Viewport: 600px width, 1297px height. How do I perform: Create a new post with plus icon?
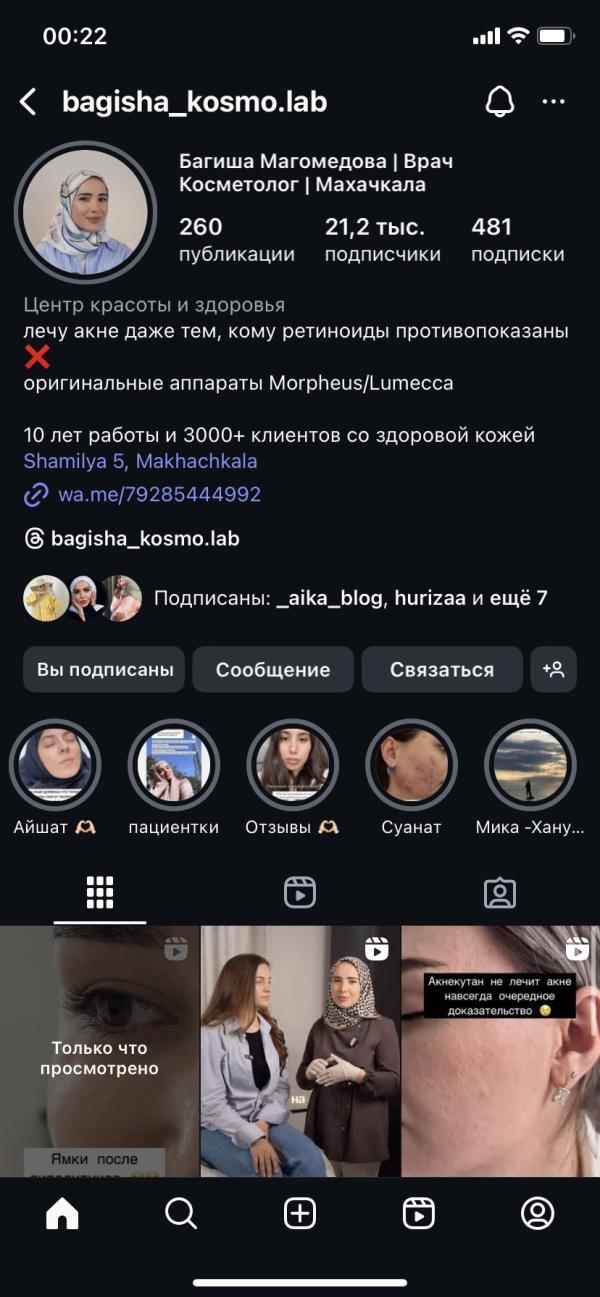pyautogui.click(x=300, y=1214)
